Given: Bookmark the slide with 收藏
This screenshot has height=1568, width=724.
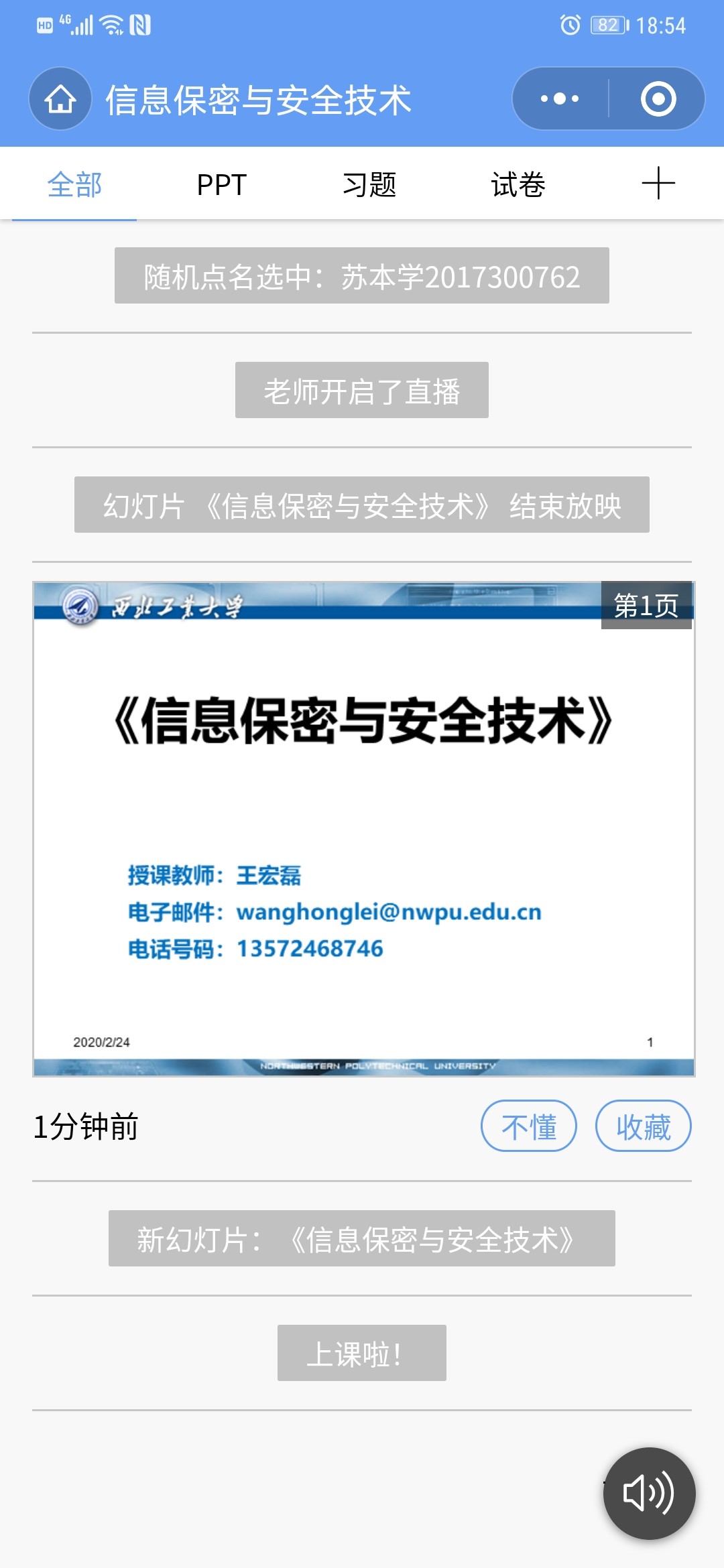Looking at the screenshot, I should 643,1126.
